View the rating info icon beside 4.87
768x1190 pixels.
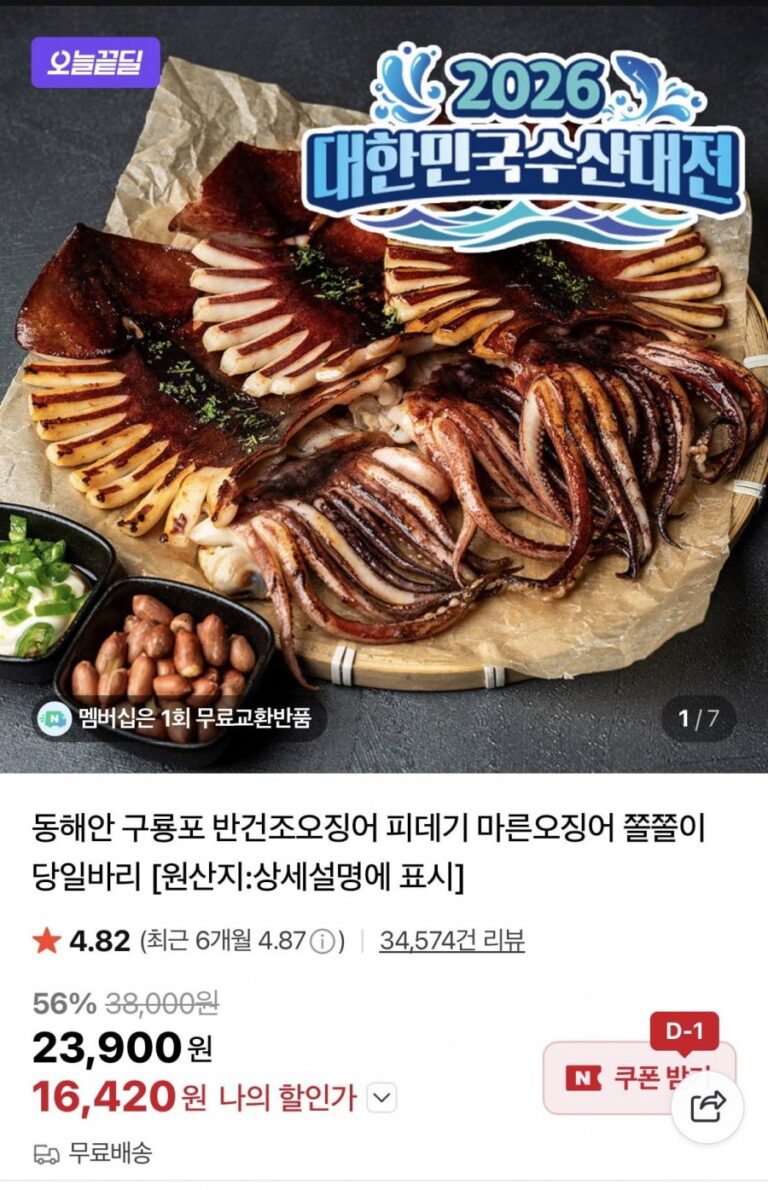click(x=321, y=942)
